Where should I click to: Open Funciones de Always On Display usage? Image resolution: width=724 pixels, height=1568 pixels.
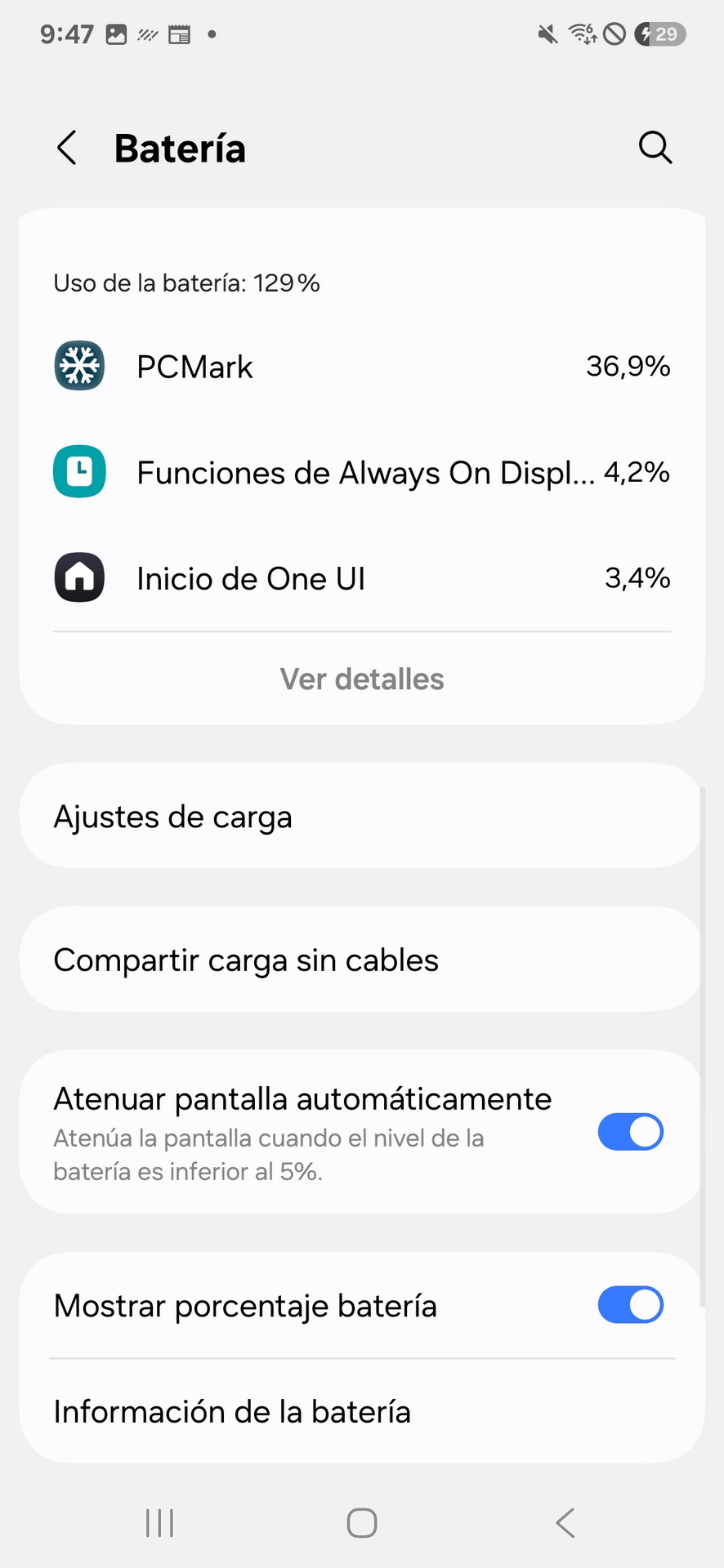[361, 472]
